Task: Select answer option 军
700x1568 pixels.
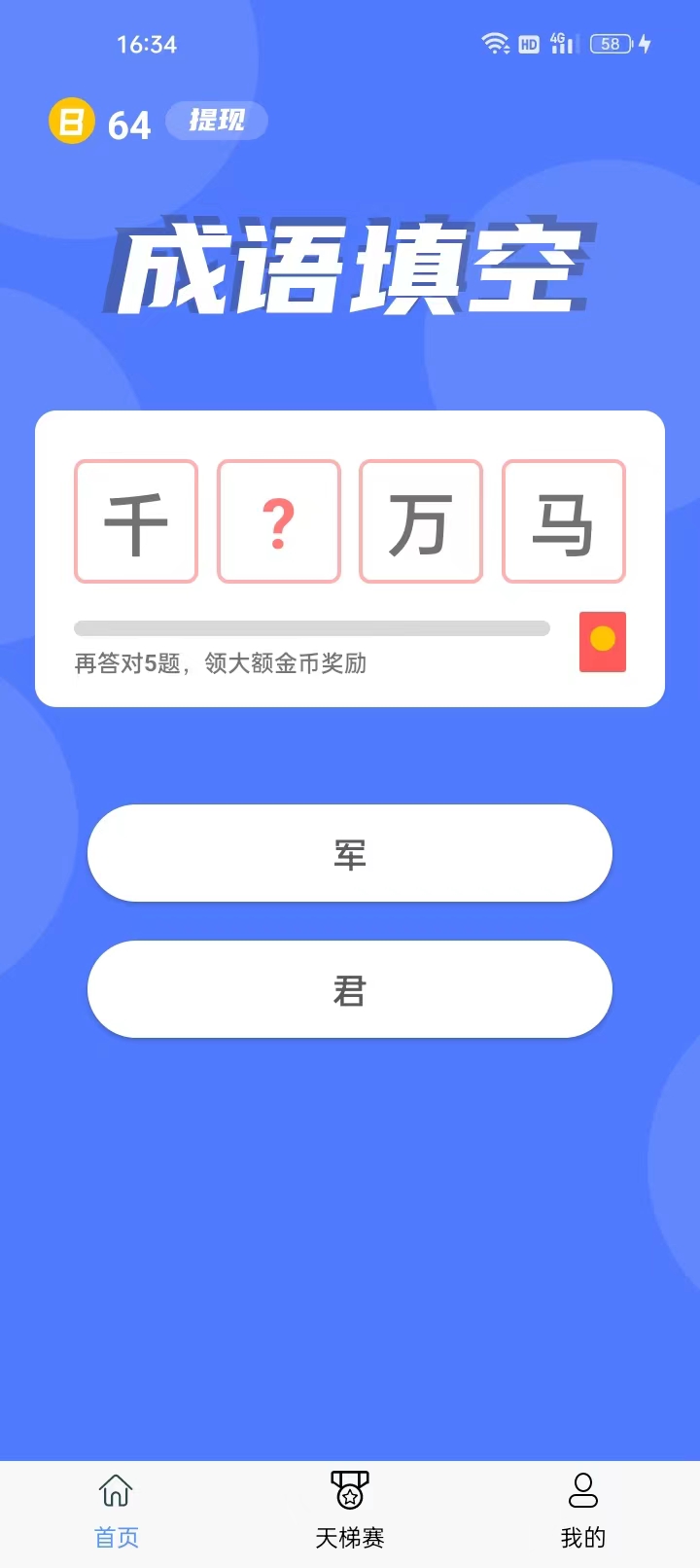Action: pos(350,853)
